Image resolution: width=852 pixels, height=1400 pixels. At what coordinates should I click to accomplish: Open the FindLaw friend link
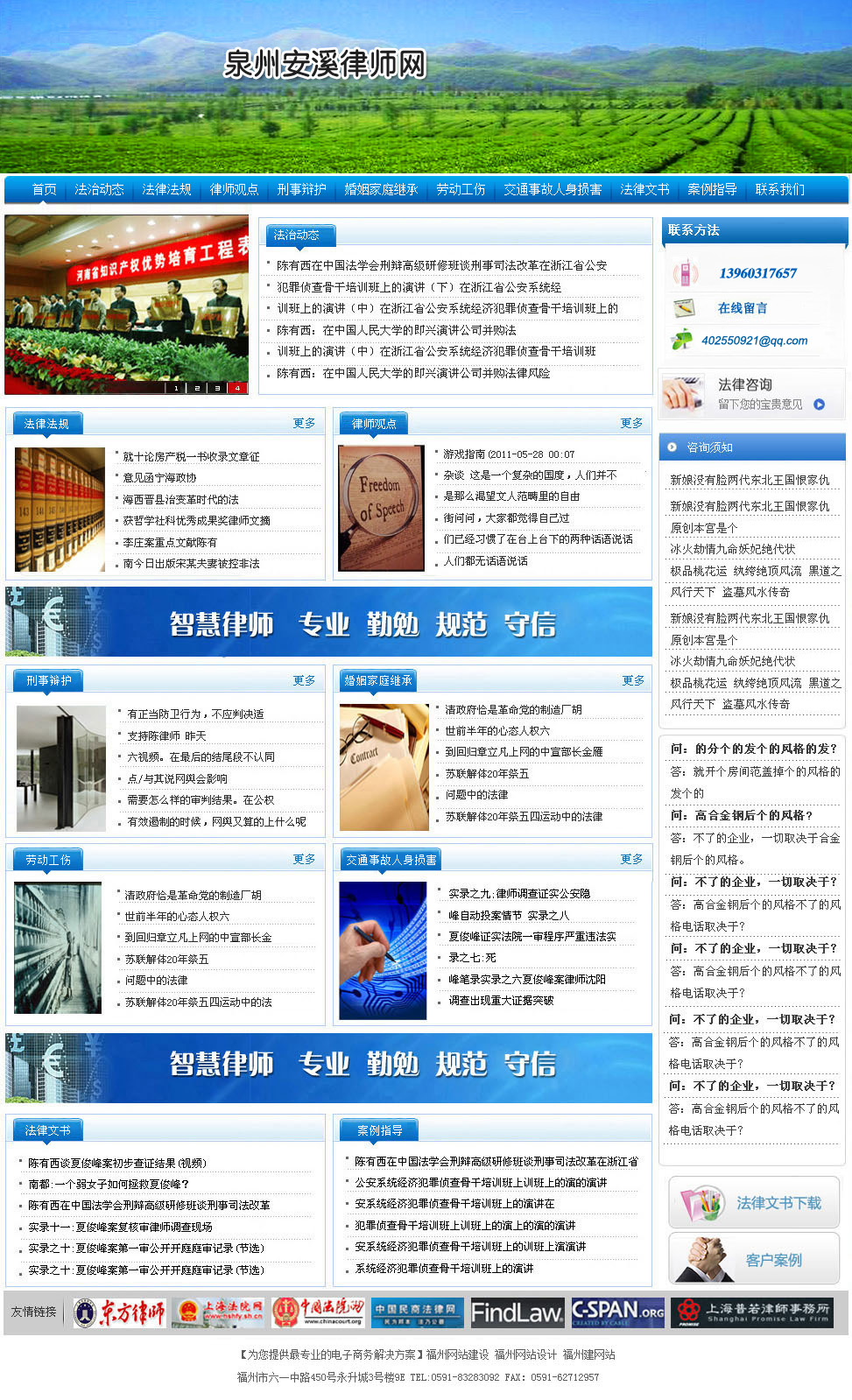tap(517, 1312)
